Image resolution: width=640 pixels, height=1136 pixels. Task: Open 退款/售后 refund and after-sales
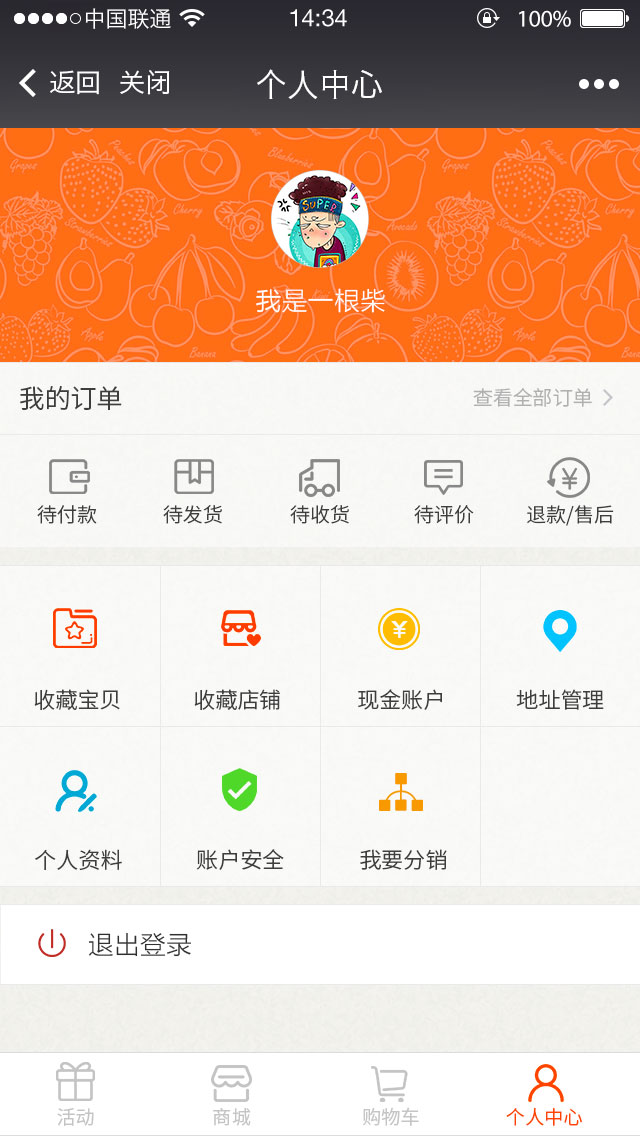(x=569, y=491)
